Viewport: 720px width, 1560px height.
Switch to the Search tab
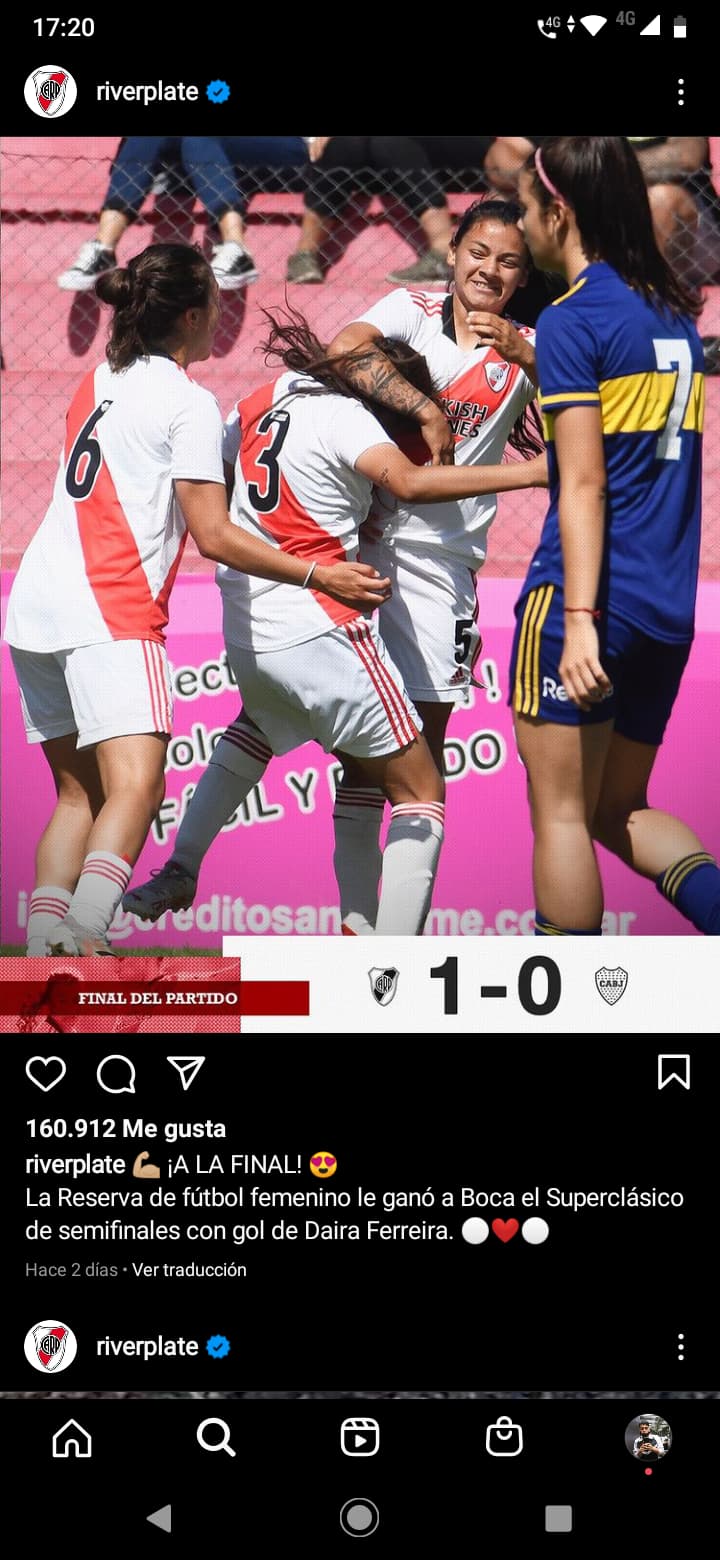point(216,1437)
